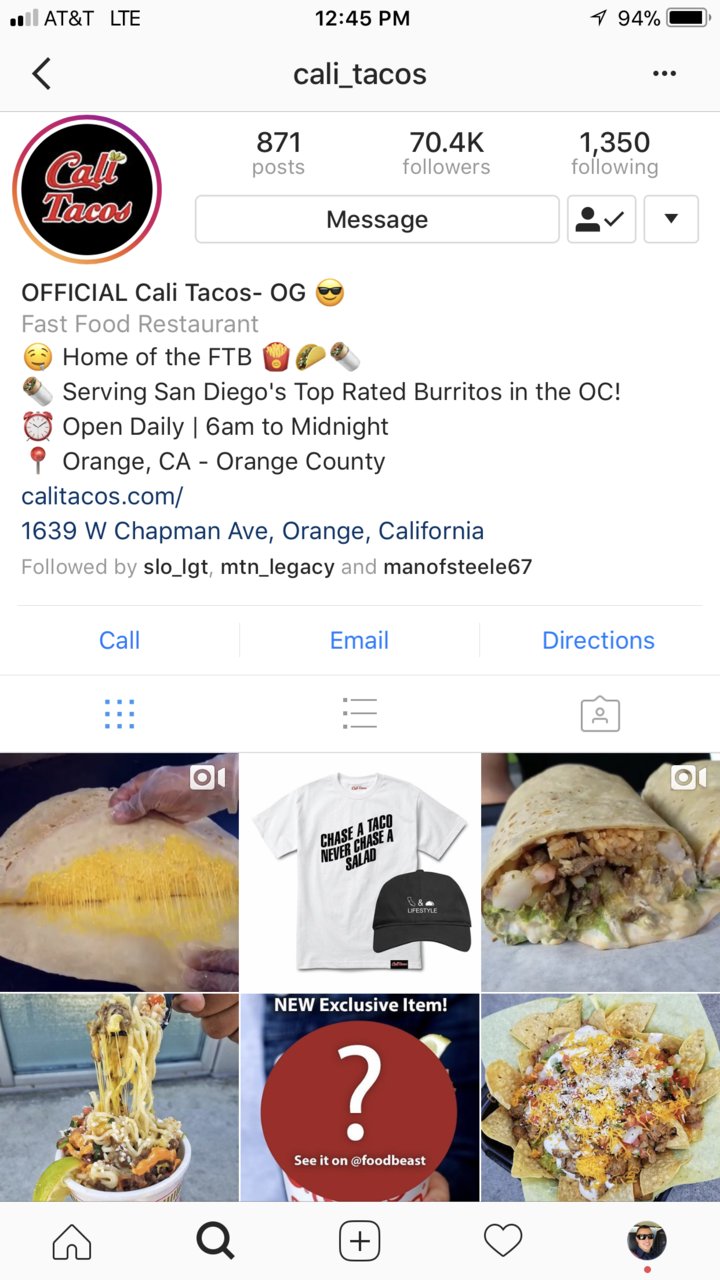
Task: Open the NEW Exclusive Item post
Action: point(360,1097)
